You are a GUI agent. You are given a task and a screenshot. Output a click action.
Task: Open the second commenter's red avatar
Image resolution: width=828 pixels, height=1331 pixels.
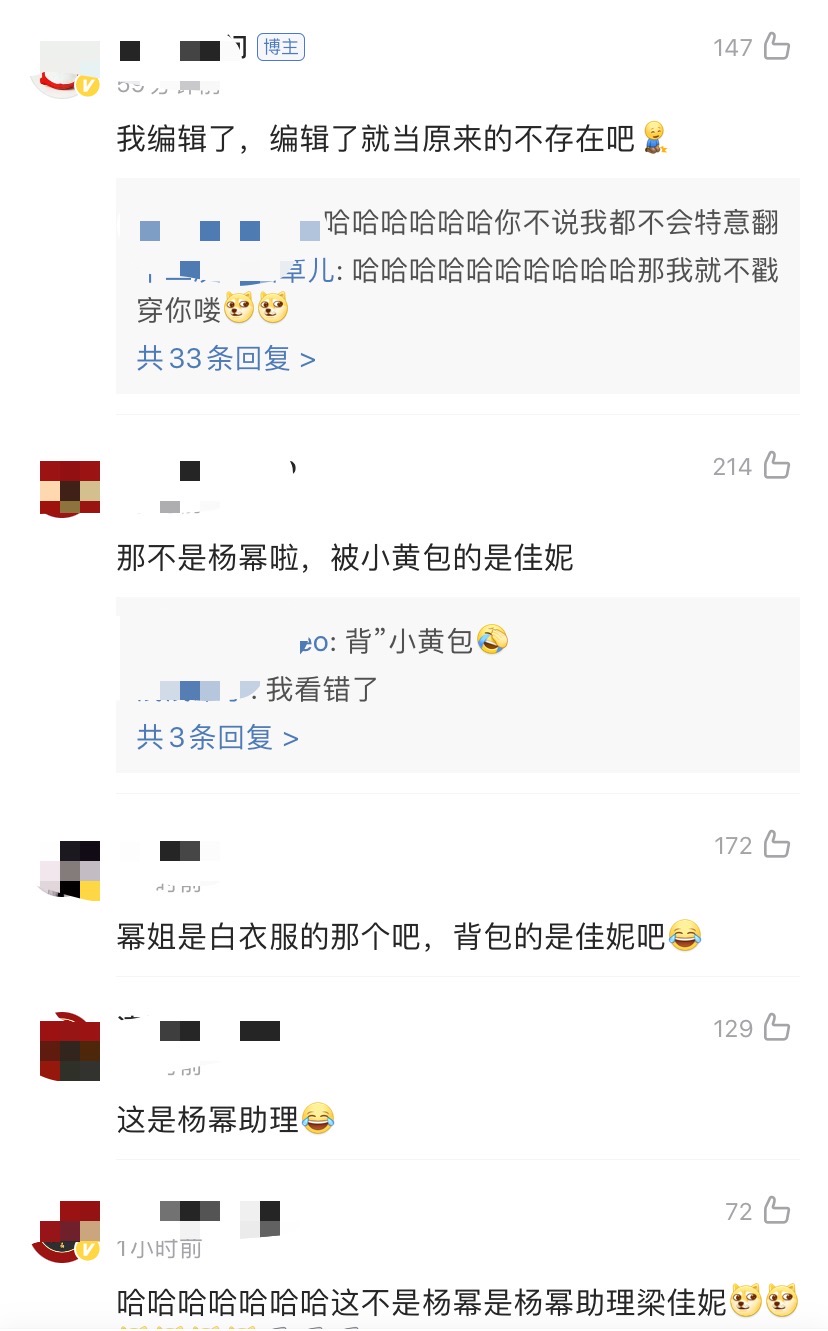[68, 485]
